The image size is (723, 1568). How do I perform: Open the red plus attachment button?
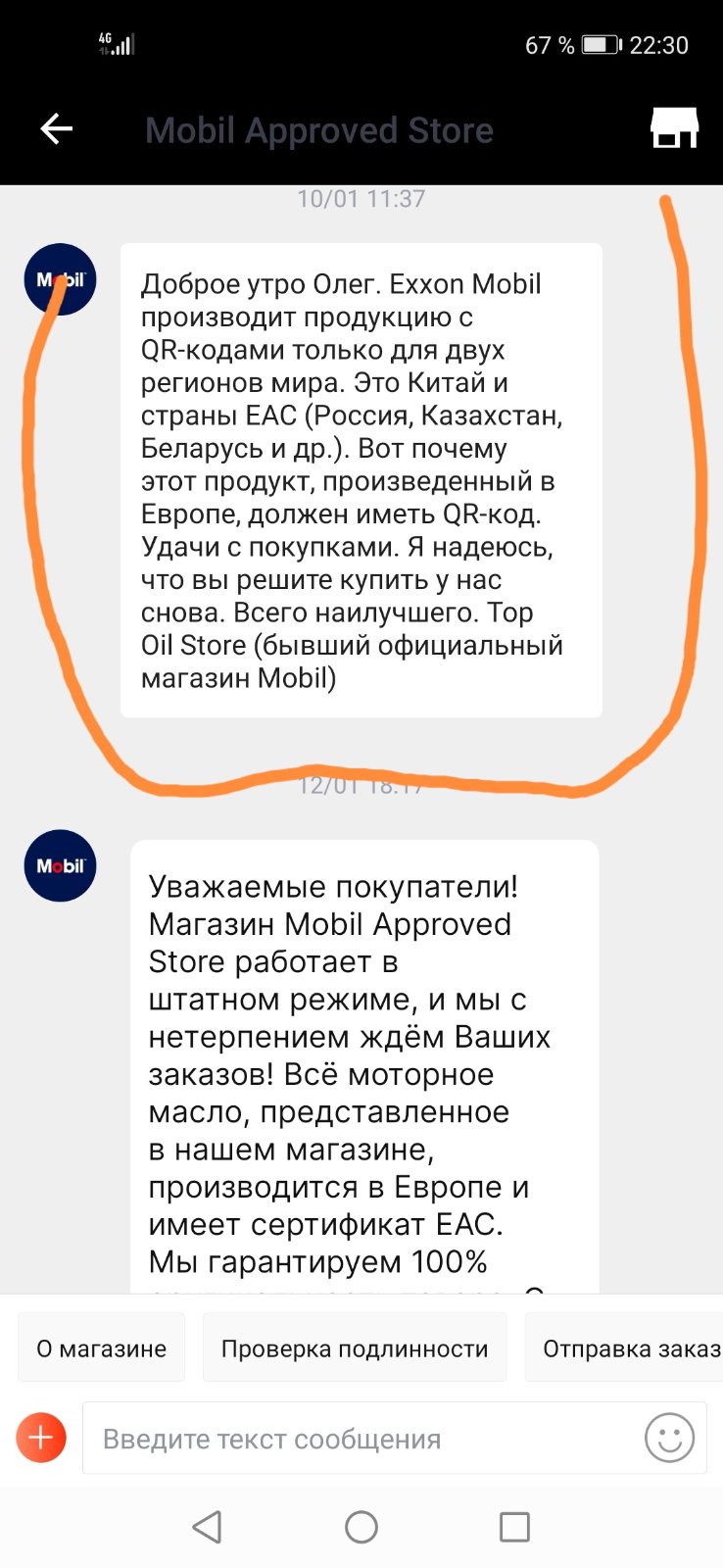pyautogui.click(x=41, y=1438)
